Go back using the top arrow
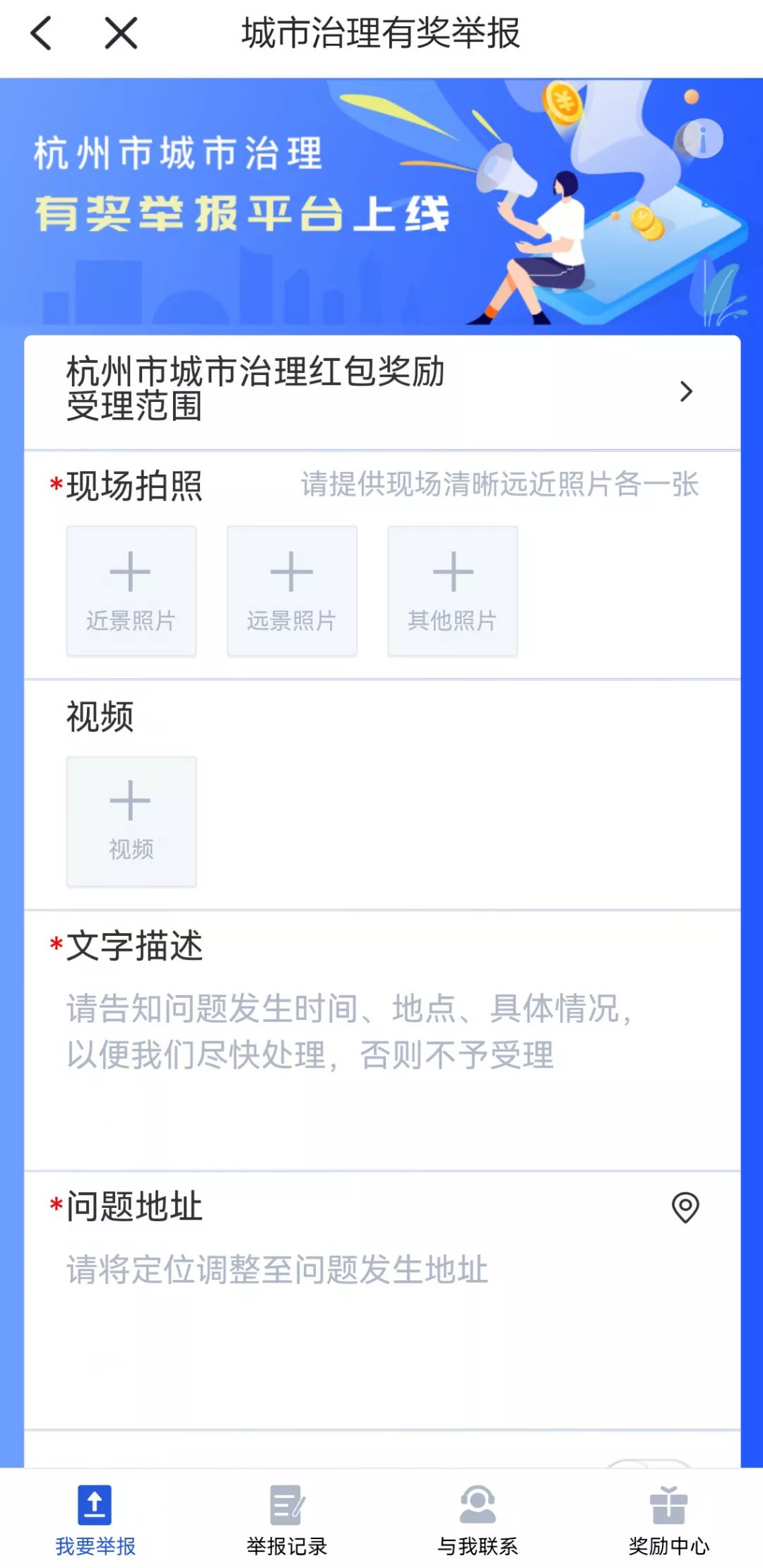This screenshot has height=1568, width=763. click(42, 34)
